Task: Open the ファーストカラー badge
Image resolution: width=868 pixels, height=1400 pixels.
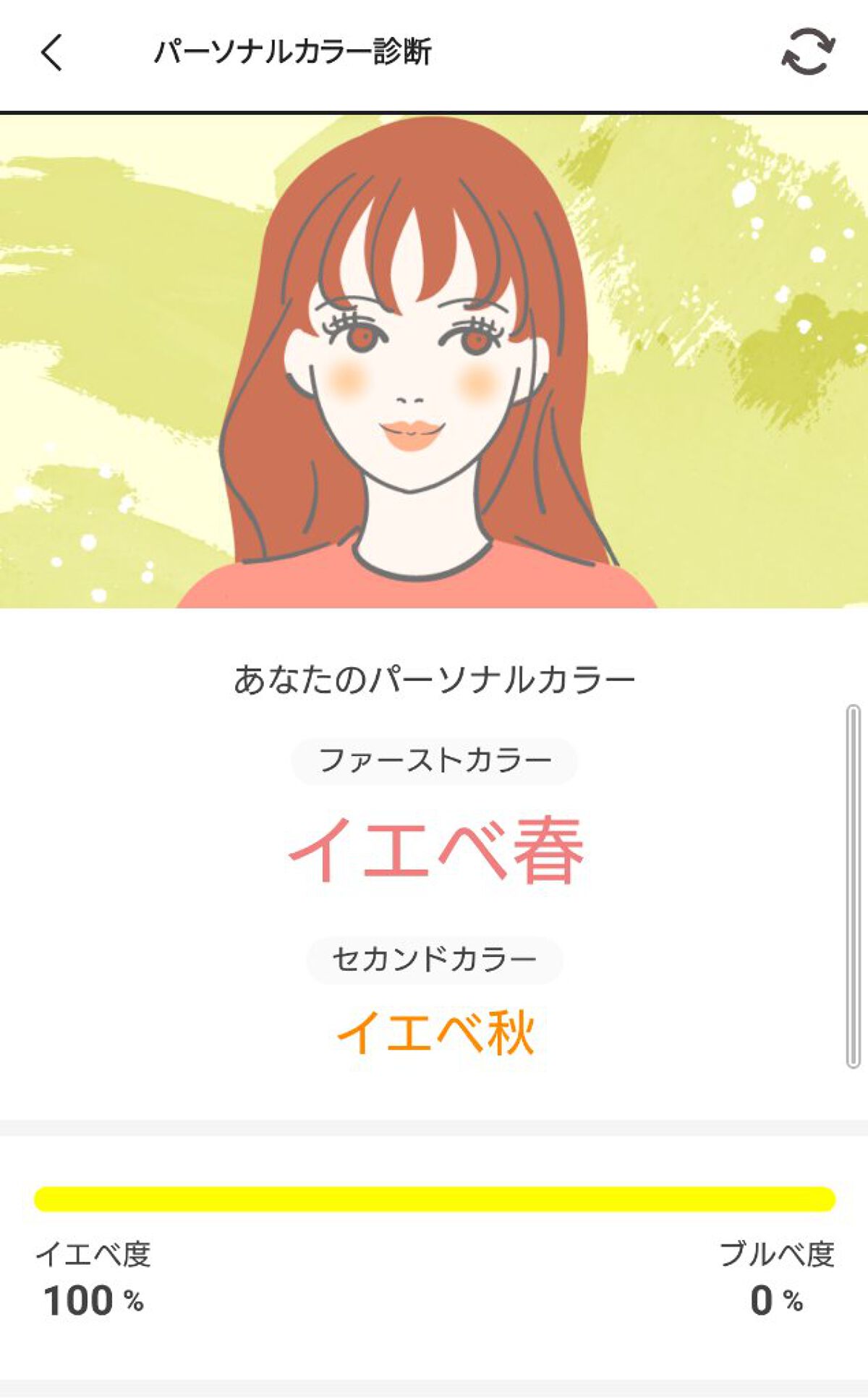Action: click(434, 757)
